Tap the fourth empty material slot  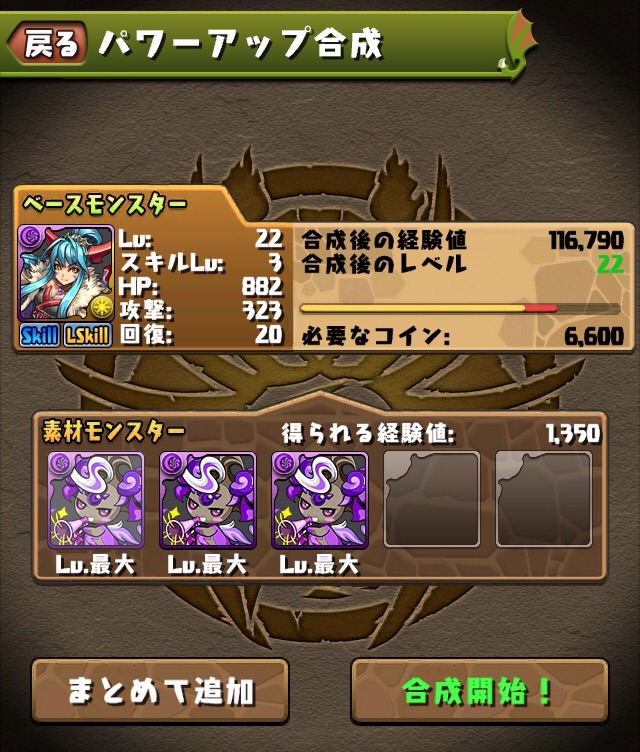coord(432,500)
